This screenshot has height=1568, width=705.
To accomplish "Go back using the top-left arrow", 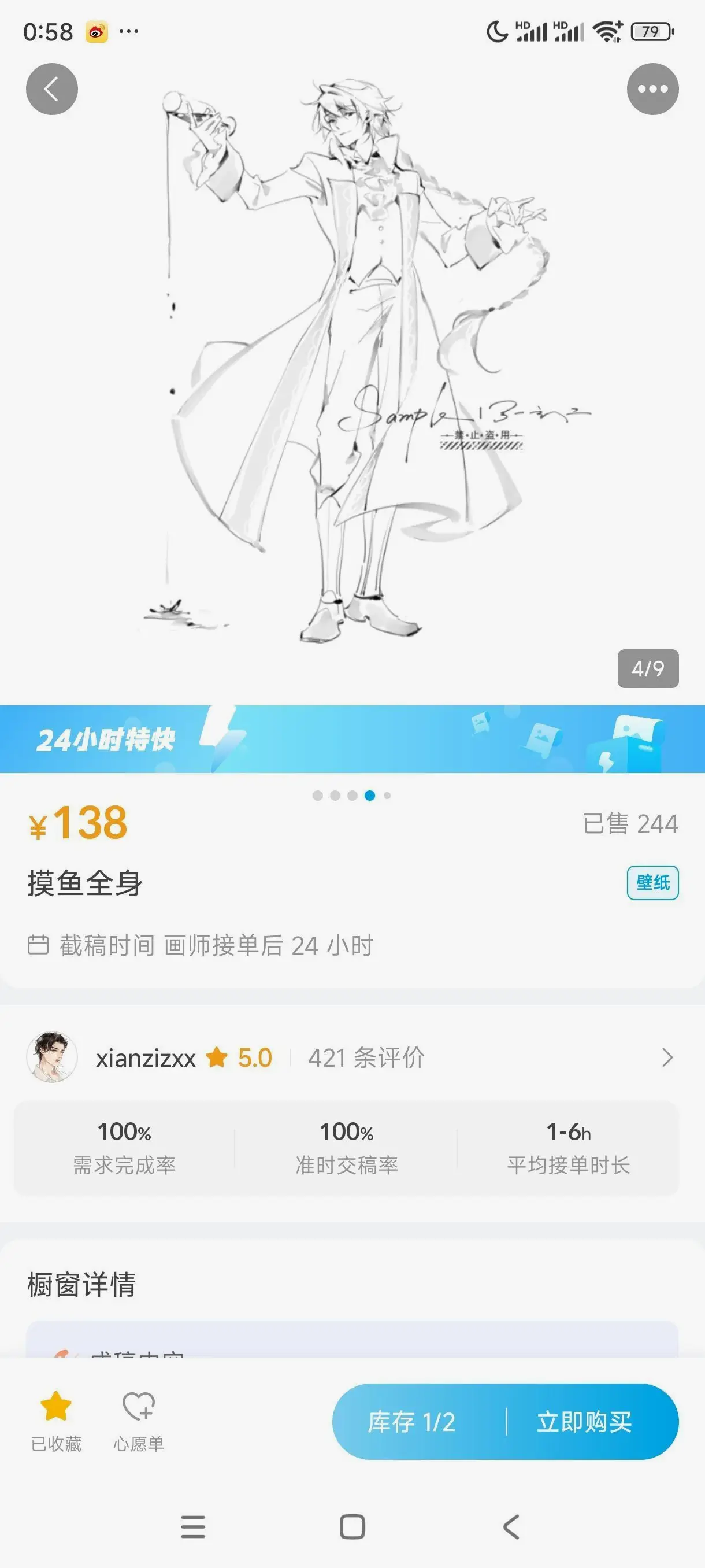I will 51,89.
